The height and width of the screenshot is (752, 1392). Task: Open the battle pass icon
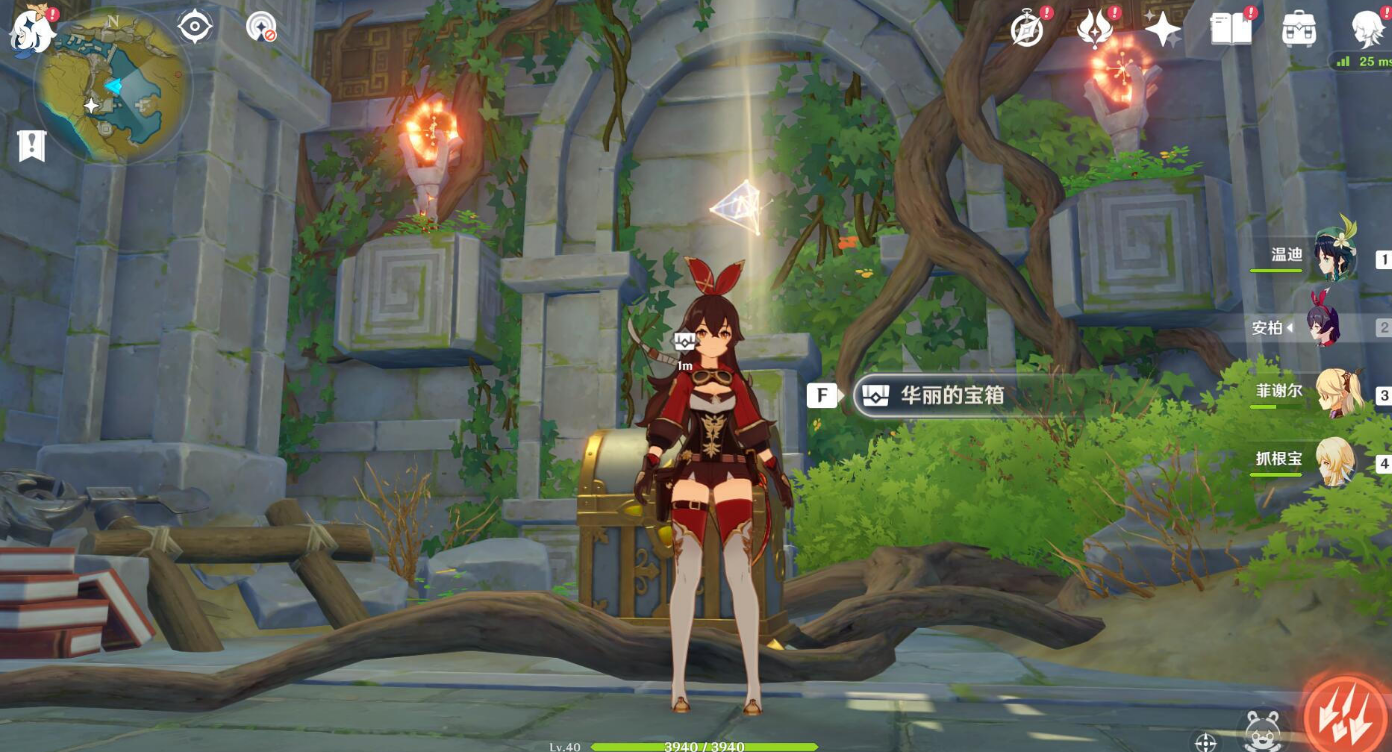click(1095, 29)
